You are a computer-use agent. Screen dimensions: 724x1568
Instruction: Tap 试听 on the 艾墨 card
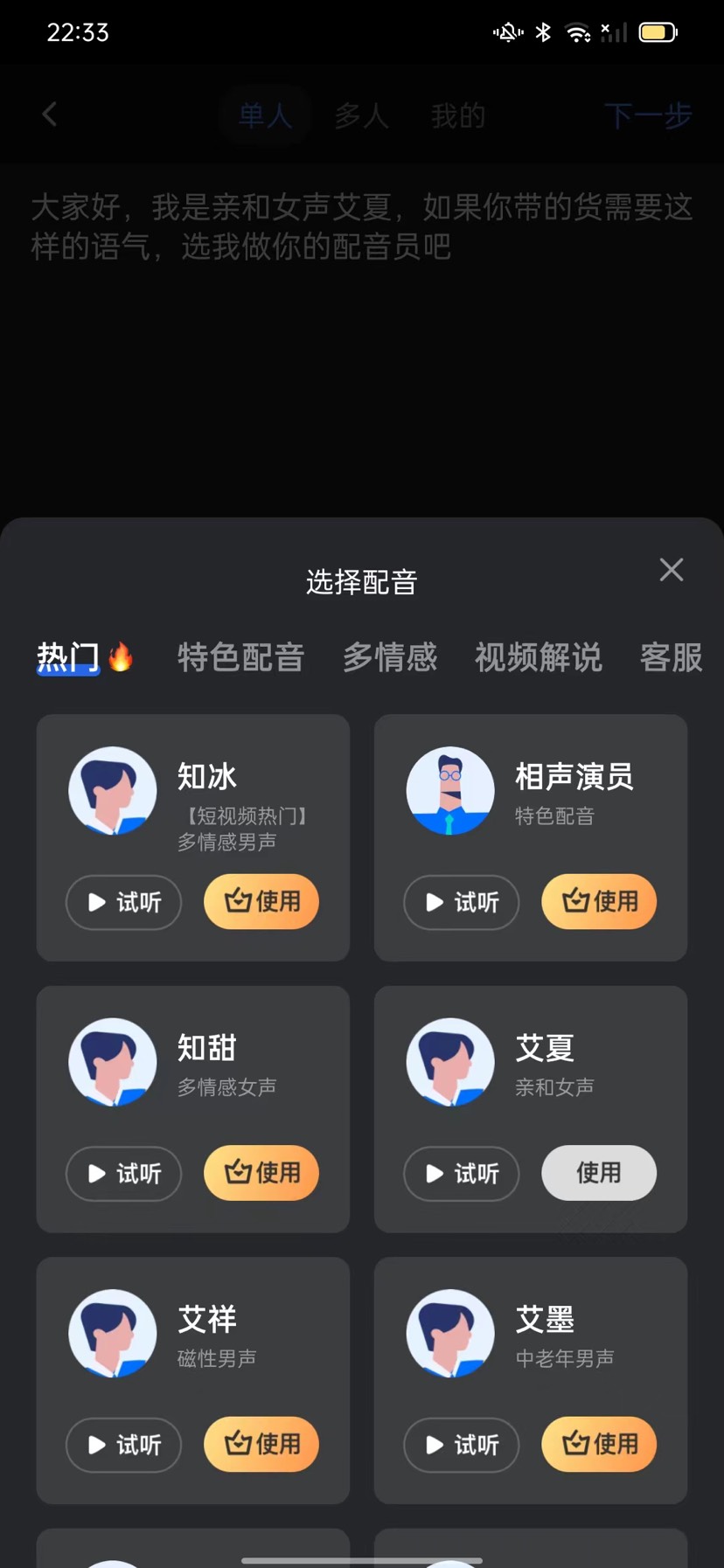coord(461,1445)
